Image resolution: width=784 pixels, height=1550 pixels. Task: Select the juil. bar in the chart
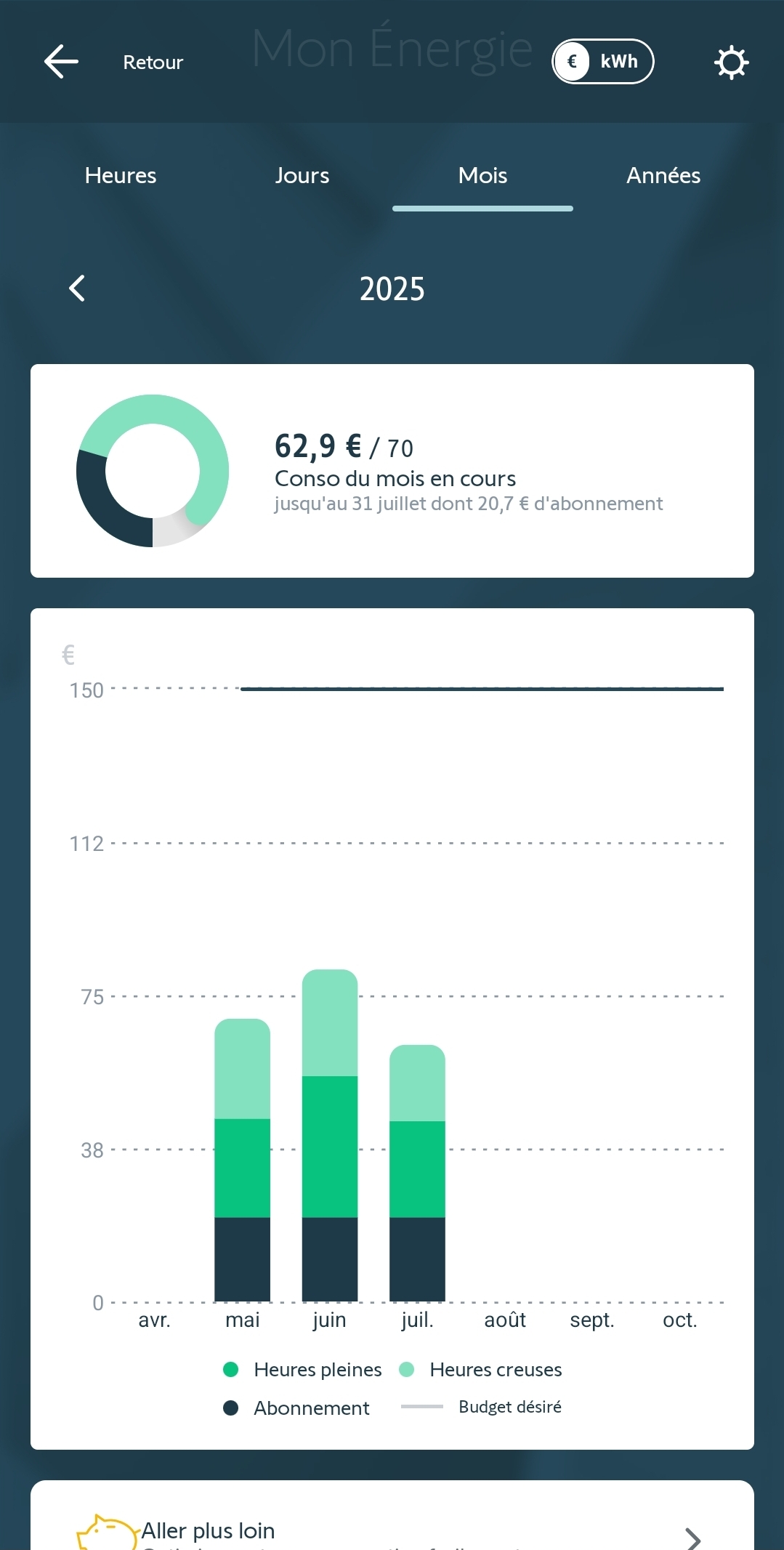click(418, 1173)
